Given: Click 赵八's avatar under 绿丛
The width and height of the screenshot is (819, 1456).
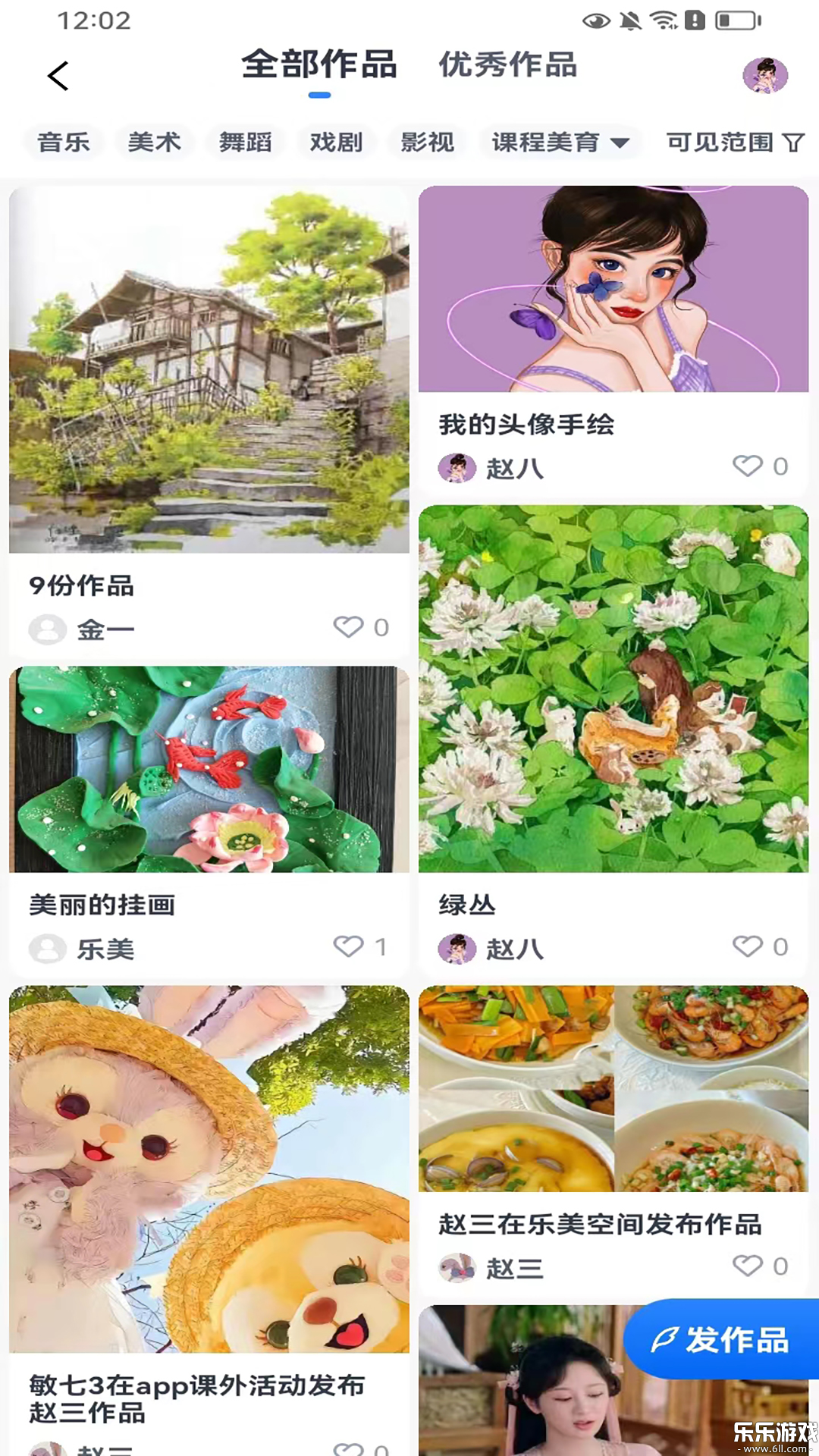Looking at the screenshot, I should coord(456,948).
